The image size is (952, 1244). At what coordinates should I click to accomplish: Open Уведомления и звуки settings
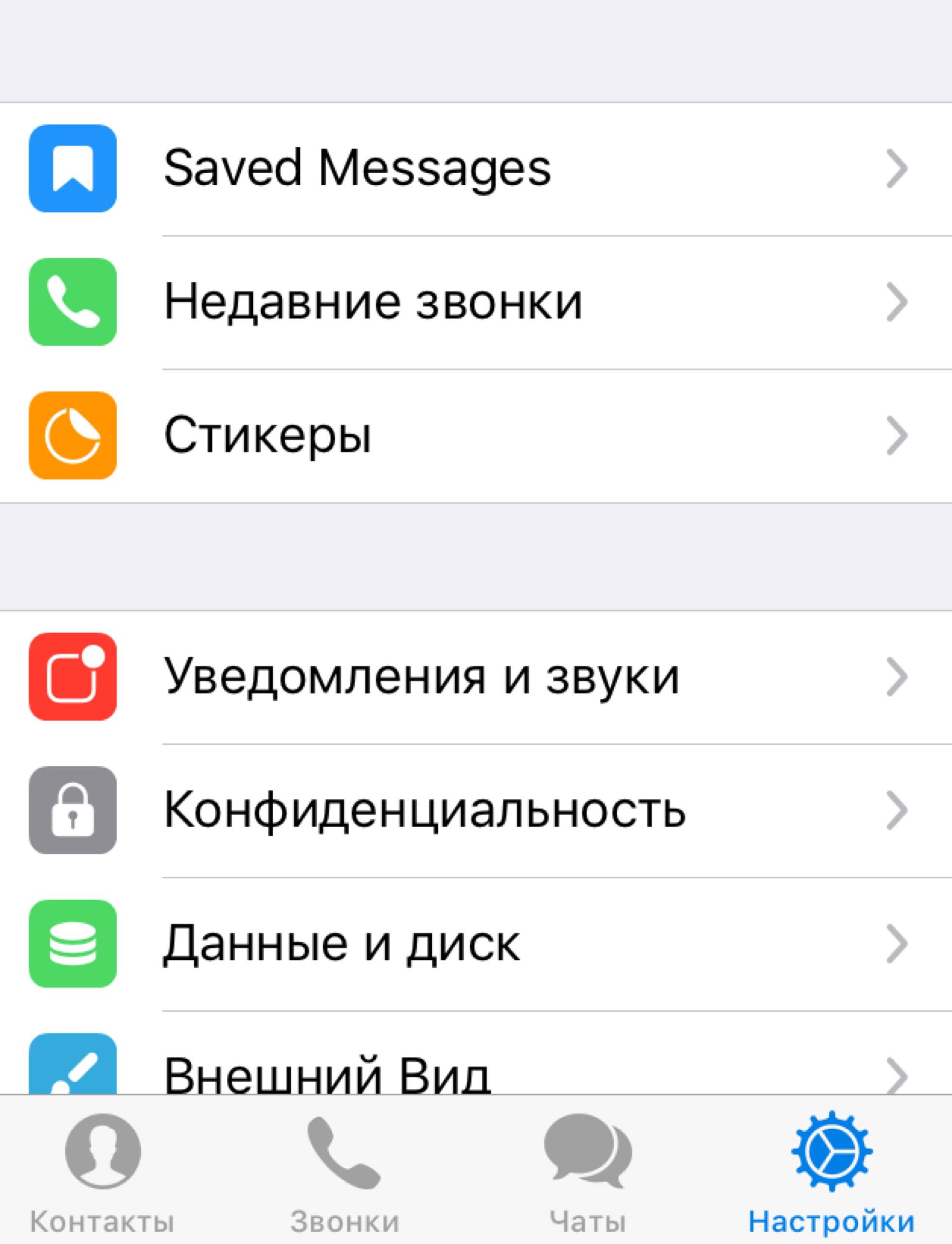click(x=422, y=676)
